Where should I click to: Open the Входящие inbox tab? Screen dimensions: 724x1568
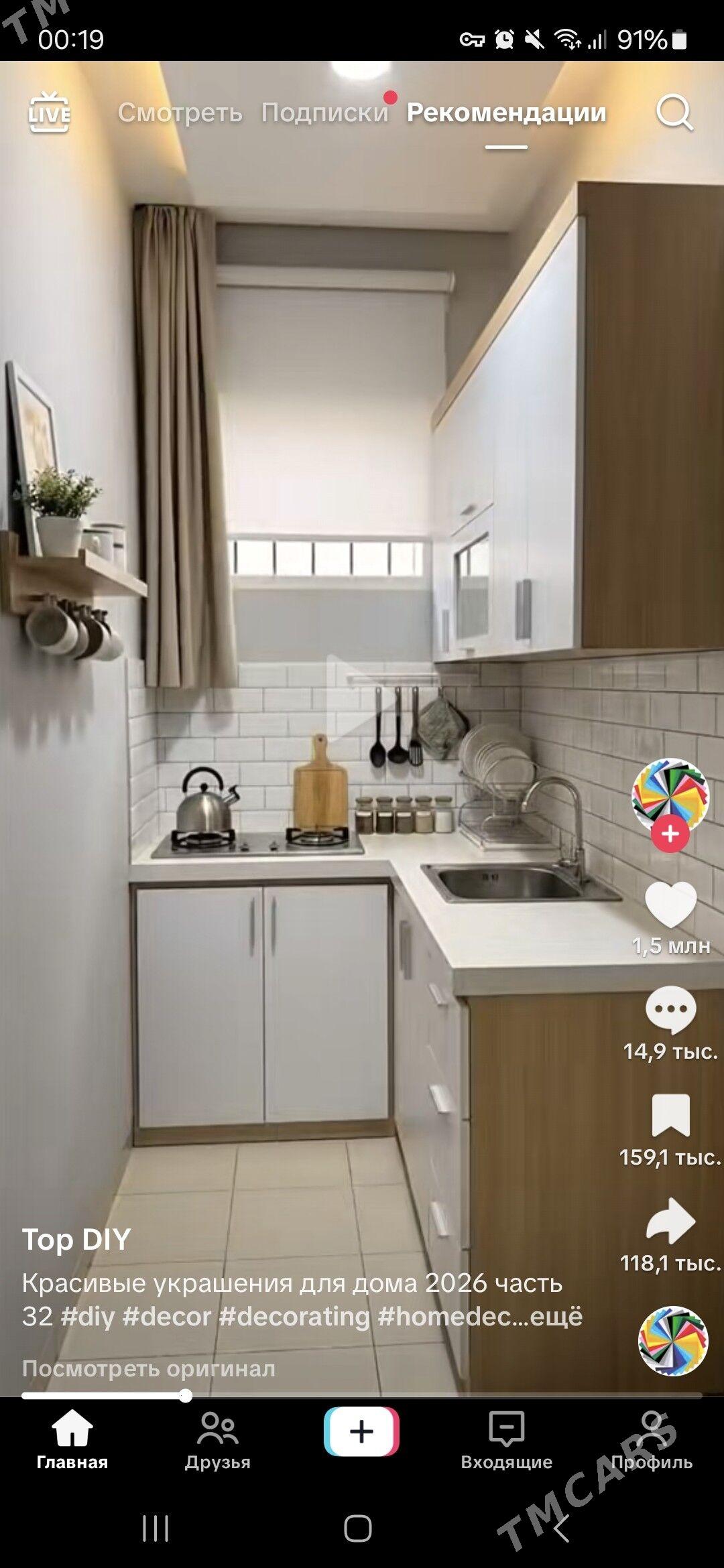[x=506, y=1441]
